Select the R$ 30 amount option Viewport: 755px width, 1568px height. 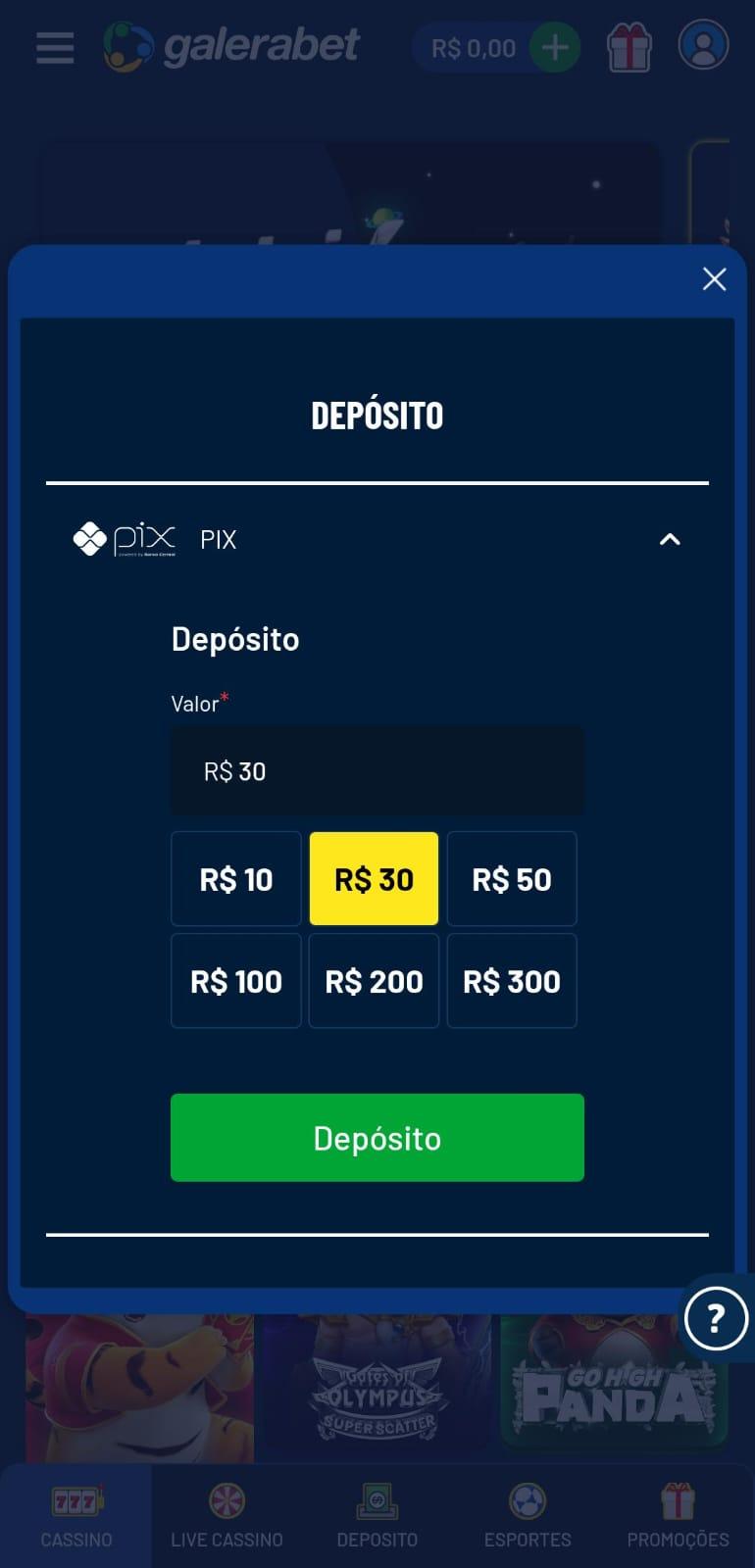click(374, 878)
